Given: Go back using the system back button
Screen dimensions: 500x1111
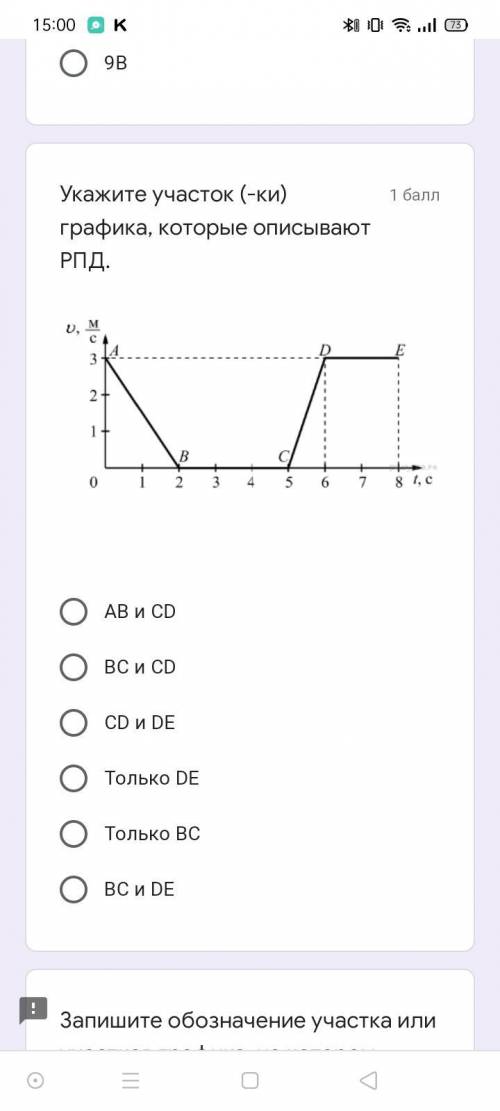Looking at the screenshot, I should [368, 1080].
